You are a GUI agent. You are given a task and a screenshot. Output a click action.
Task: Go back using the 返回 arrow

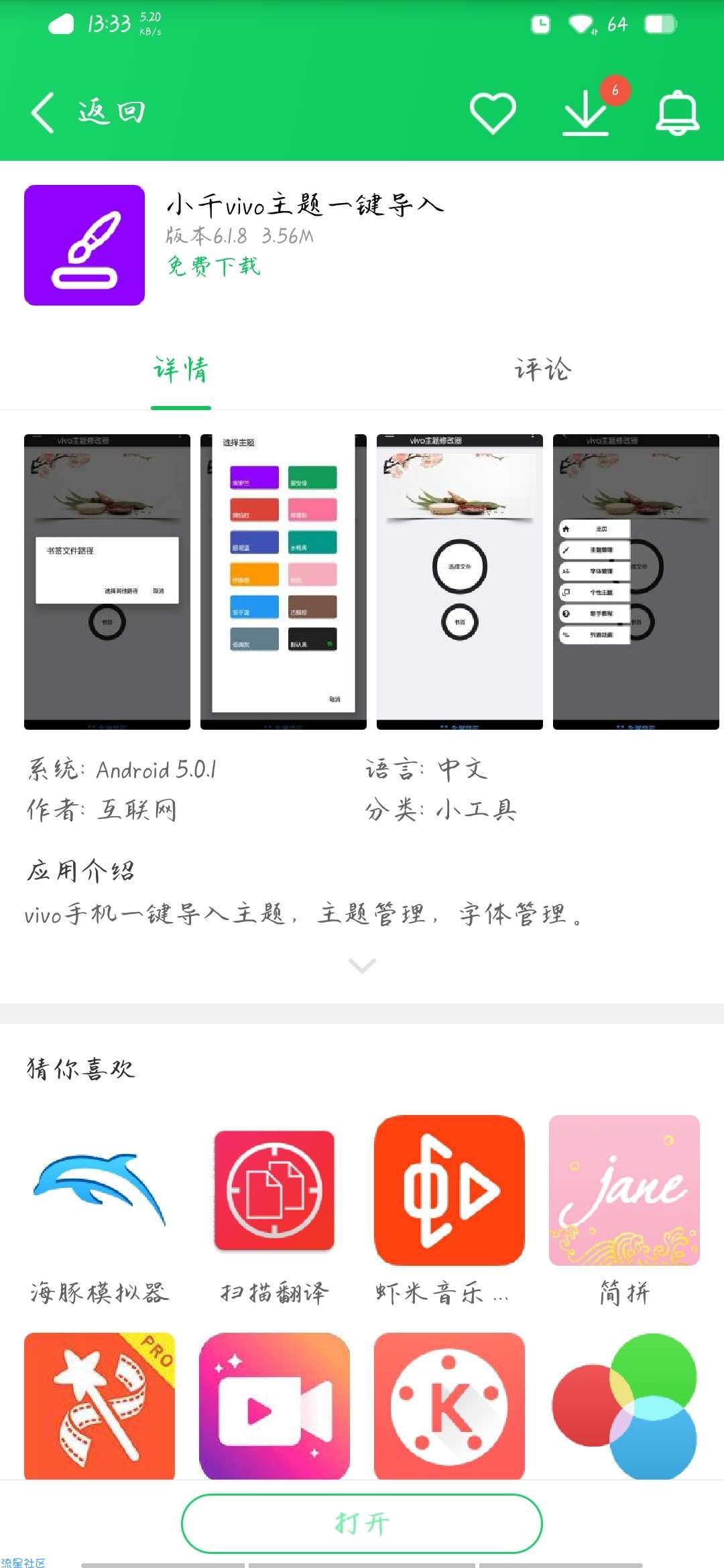tap(87, 113)
